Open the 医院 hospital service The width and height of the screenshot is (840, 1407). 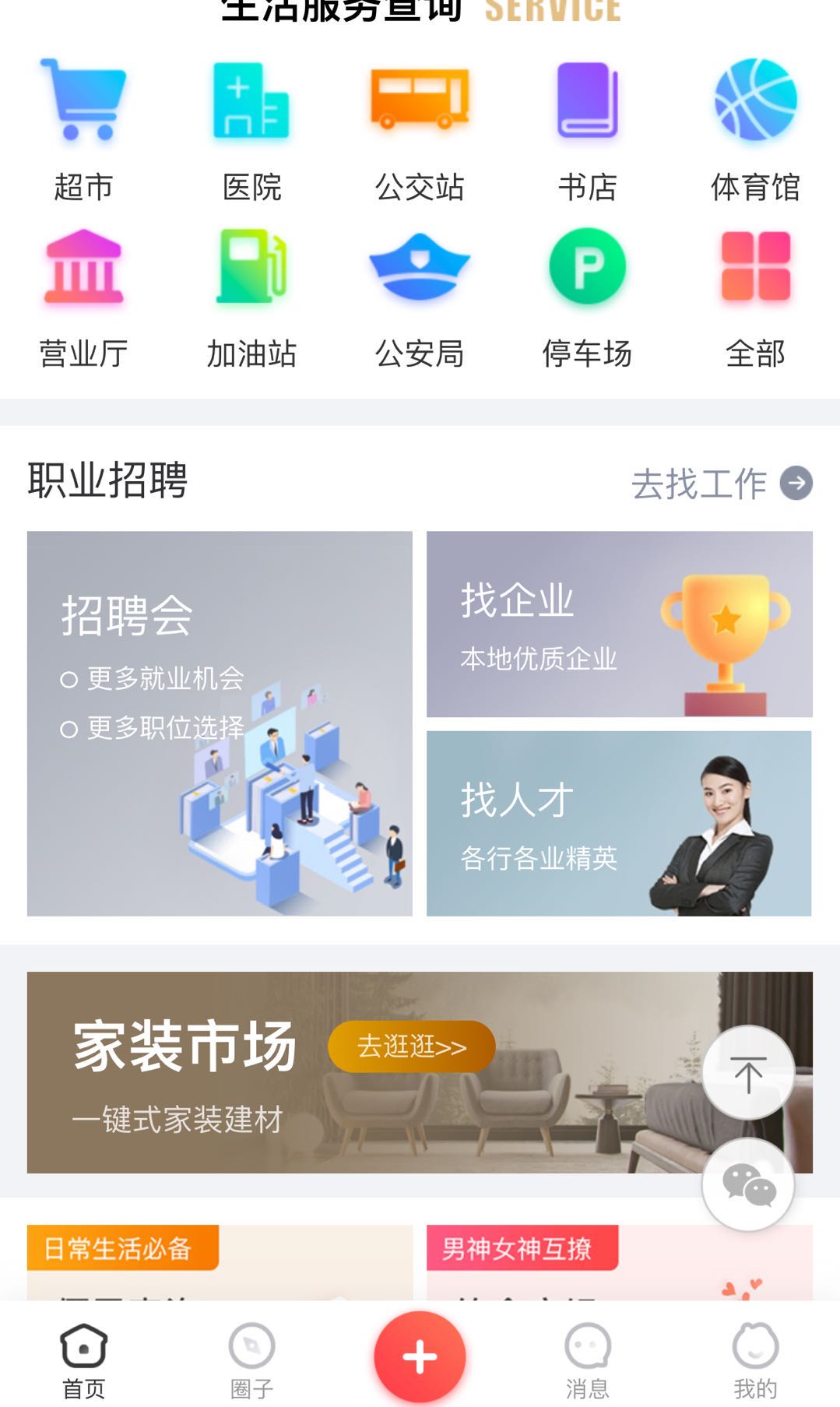click(x=251, y=128)
